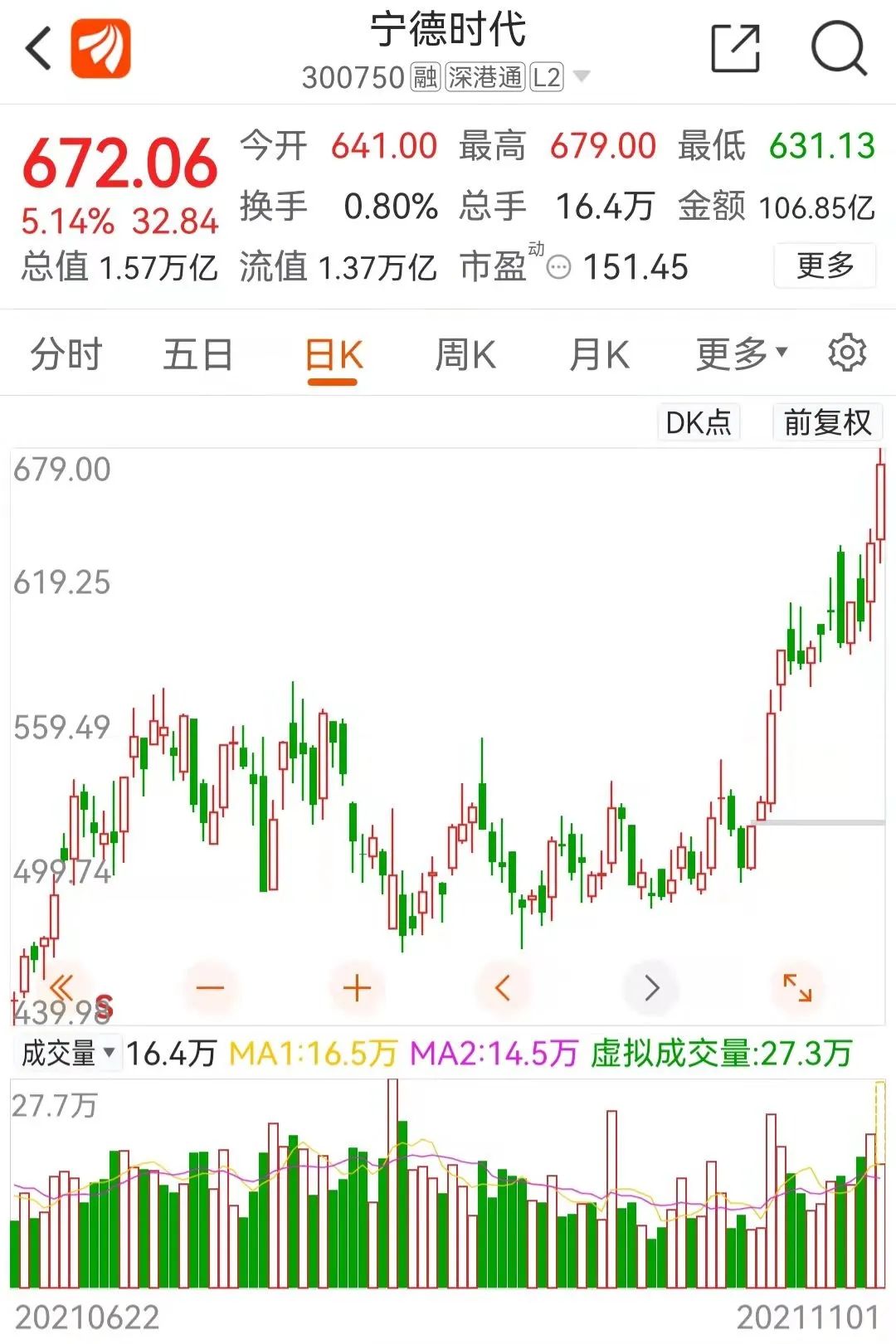Tap the 更多 button for extra quote details

pyautogui.click(x=825, y=265)
